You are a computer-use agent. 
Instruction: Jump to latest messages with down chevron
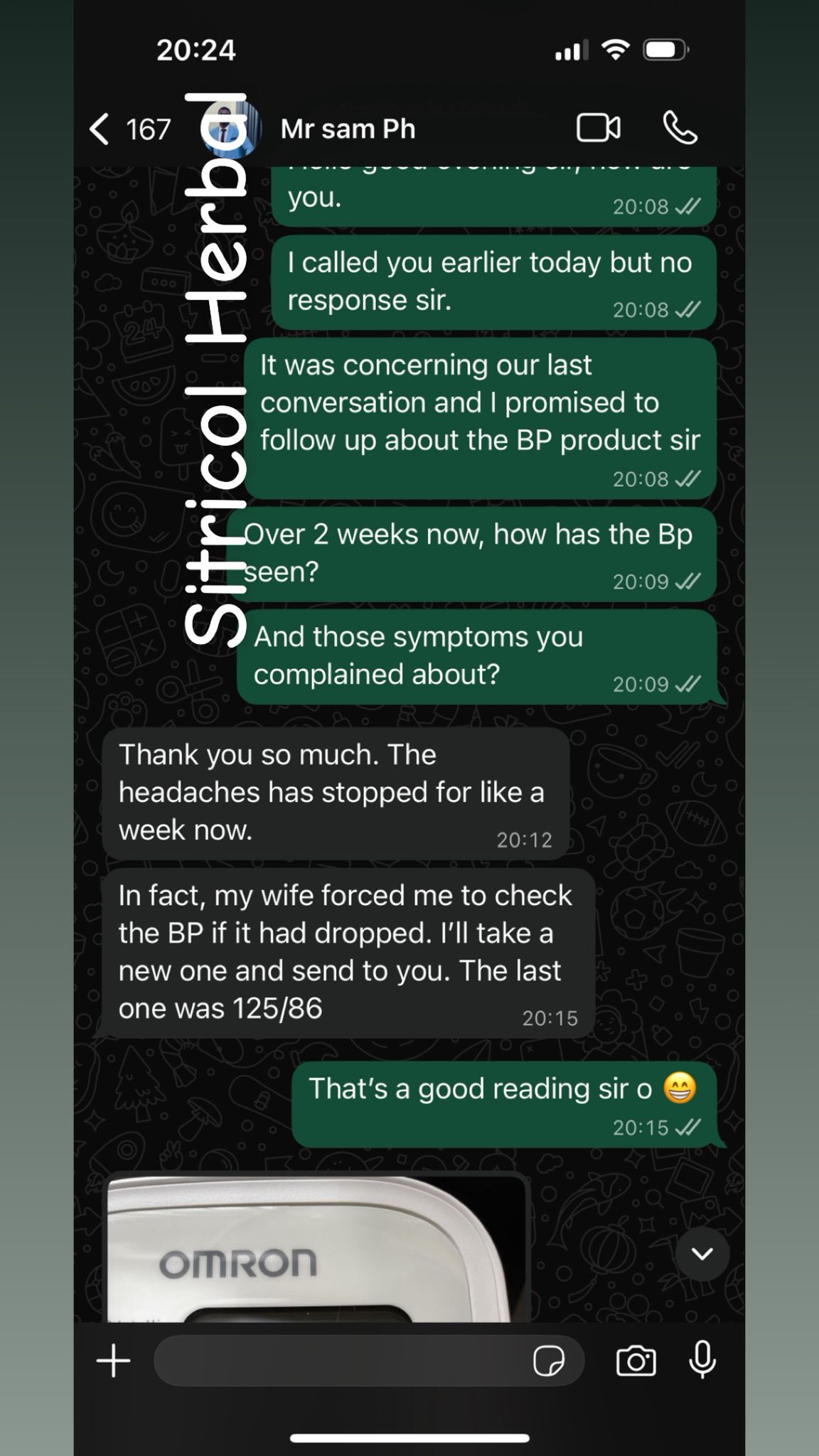tap(702, 1253)
